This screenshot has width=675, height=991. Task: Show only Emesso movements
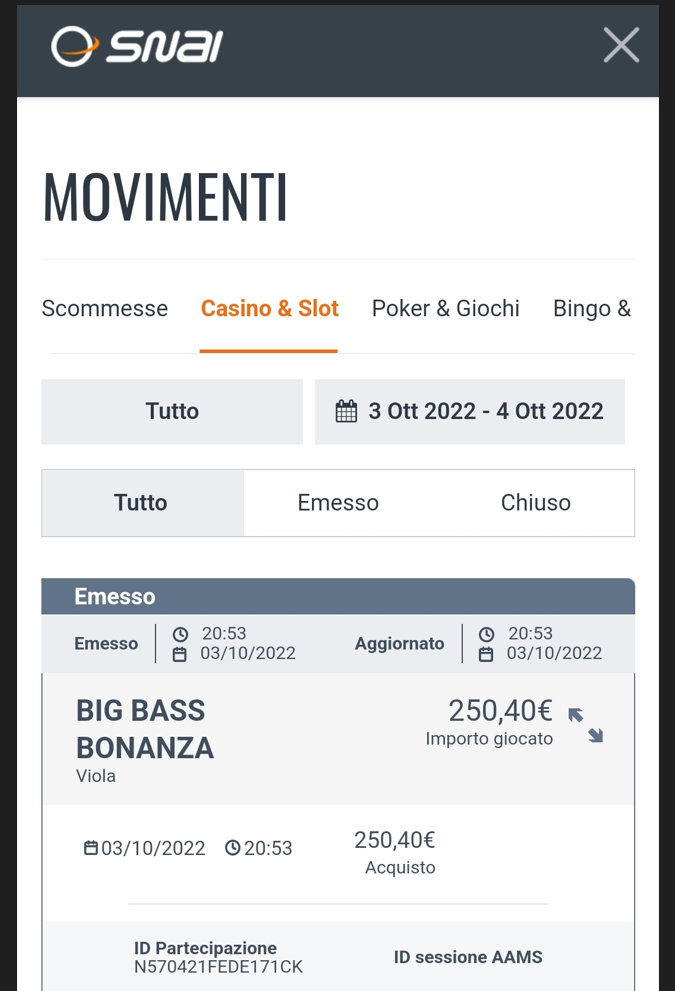pyautogui.click(x=338, y=503)
